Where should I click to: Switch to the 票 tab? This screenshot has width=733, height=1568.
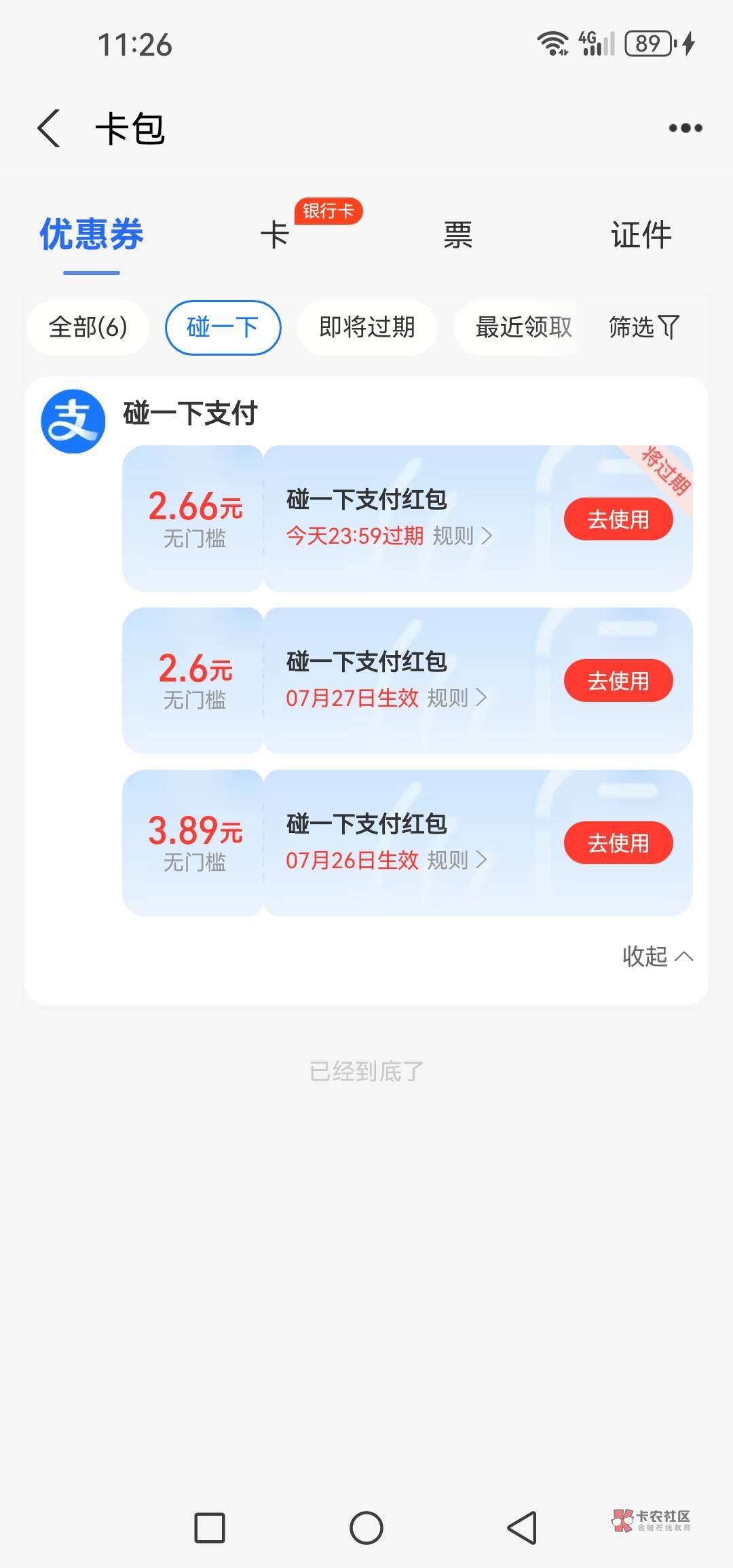pyautogui.click(x=457, y=236)
